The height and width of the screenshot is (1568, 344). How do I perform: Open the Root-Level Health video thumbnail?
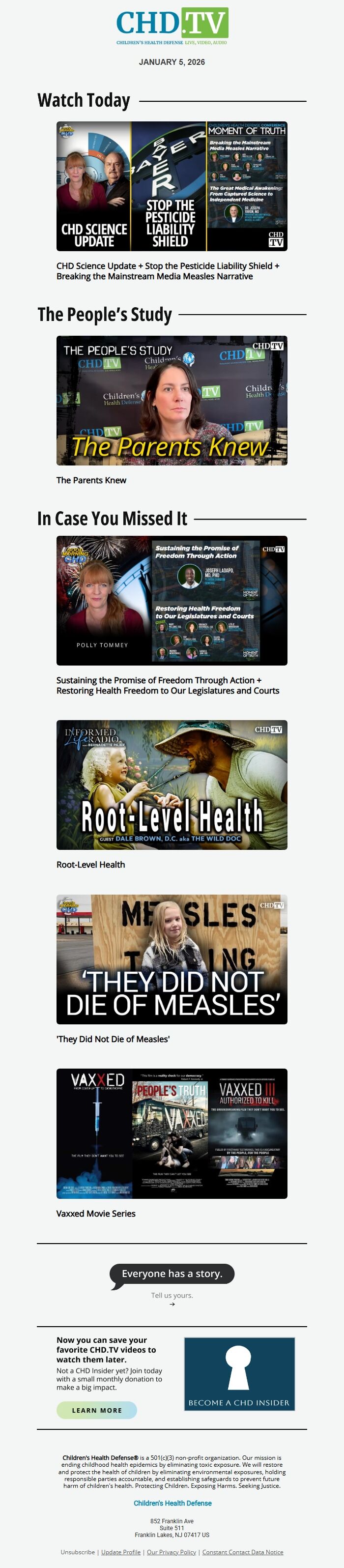pos(172,784)
